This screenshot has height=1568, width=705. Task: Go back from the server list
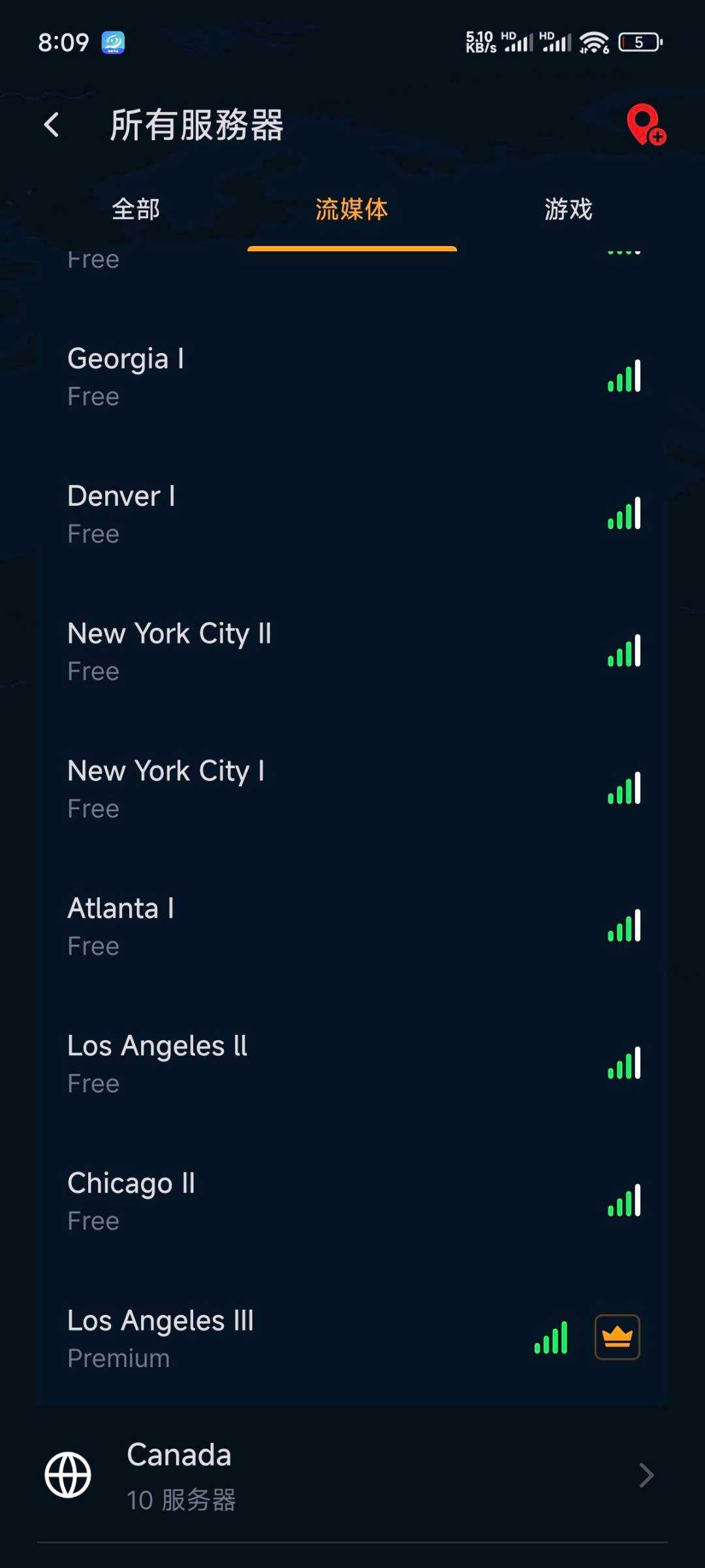click(52, 125)
